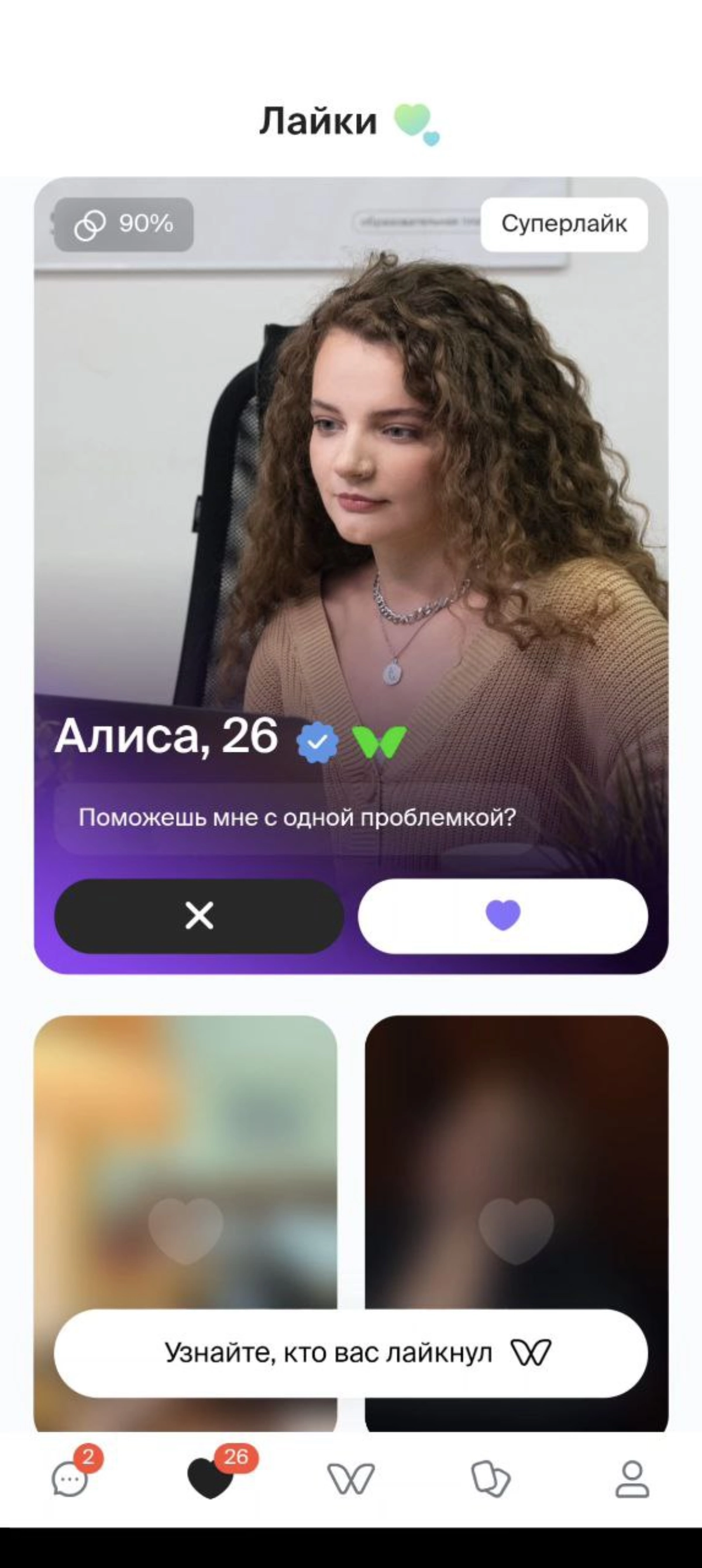Switch to the likes heart tab
702x1568 pixels.
[211, 1478]
